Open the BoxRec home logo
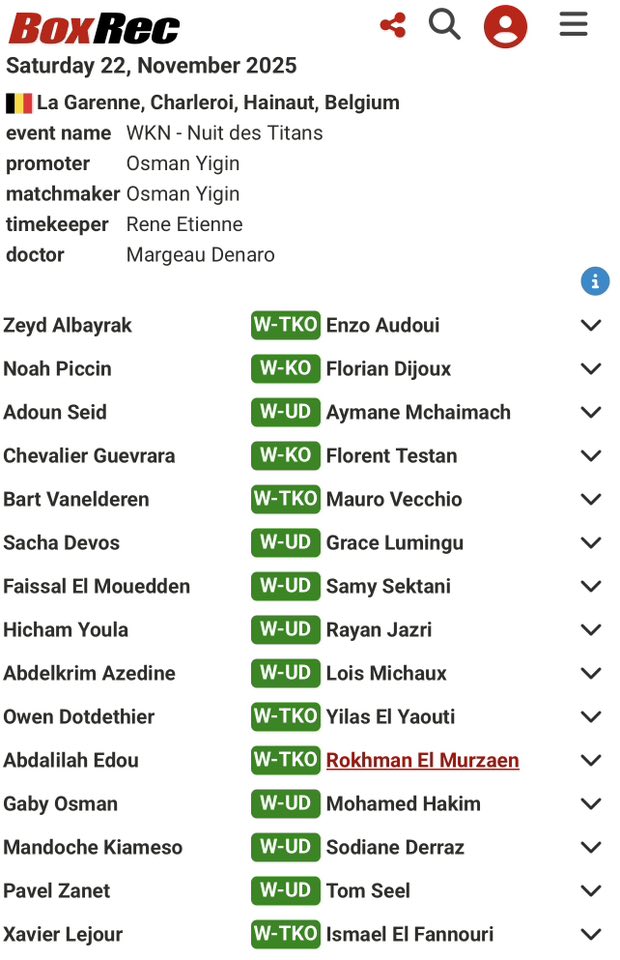The height and width of the screenshot is (960, 620). click(95, 28)
